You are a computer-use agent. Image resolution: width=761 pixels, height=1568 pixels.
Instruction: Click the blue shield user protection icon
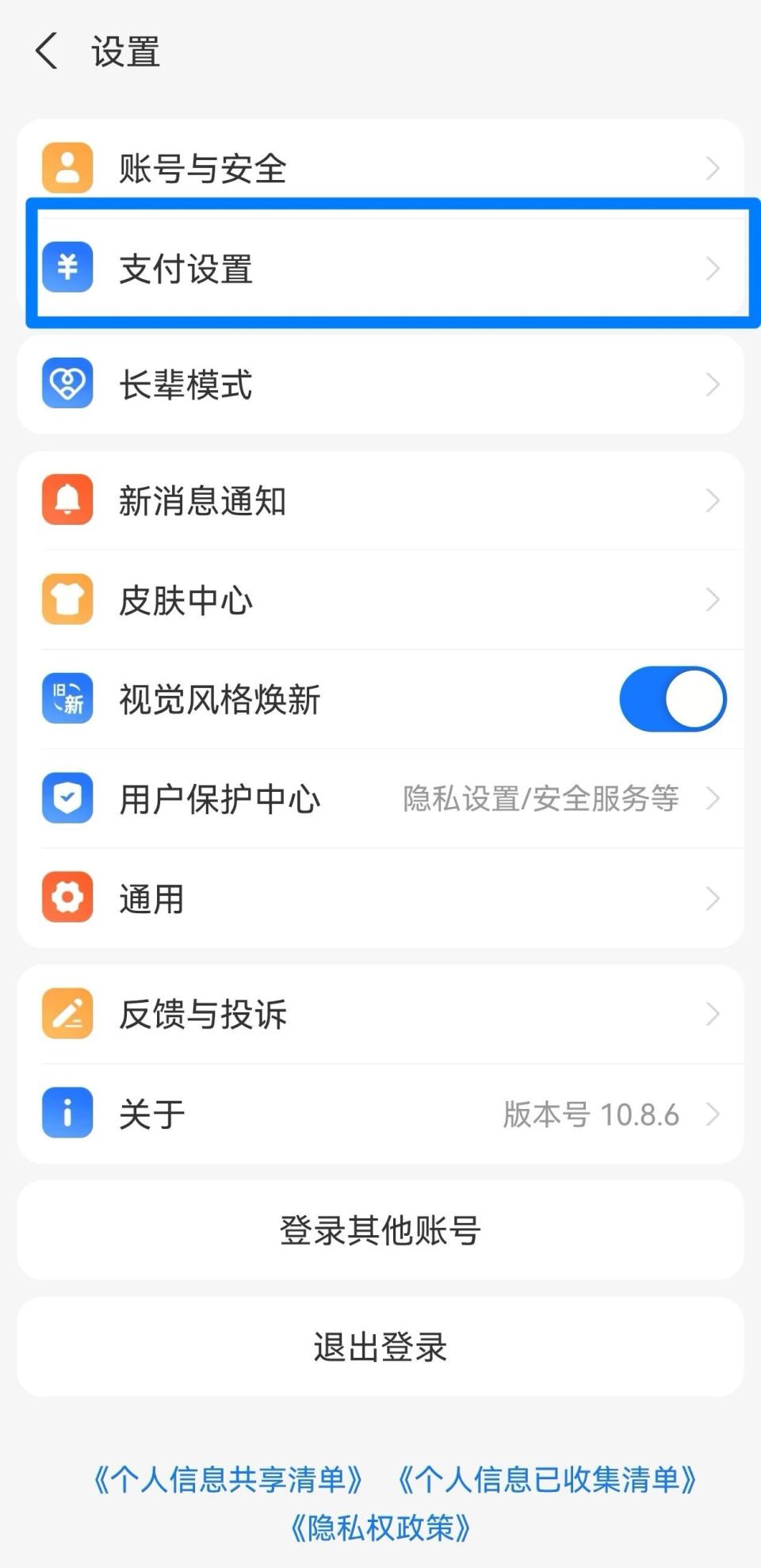click(x=67, y=798)
